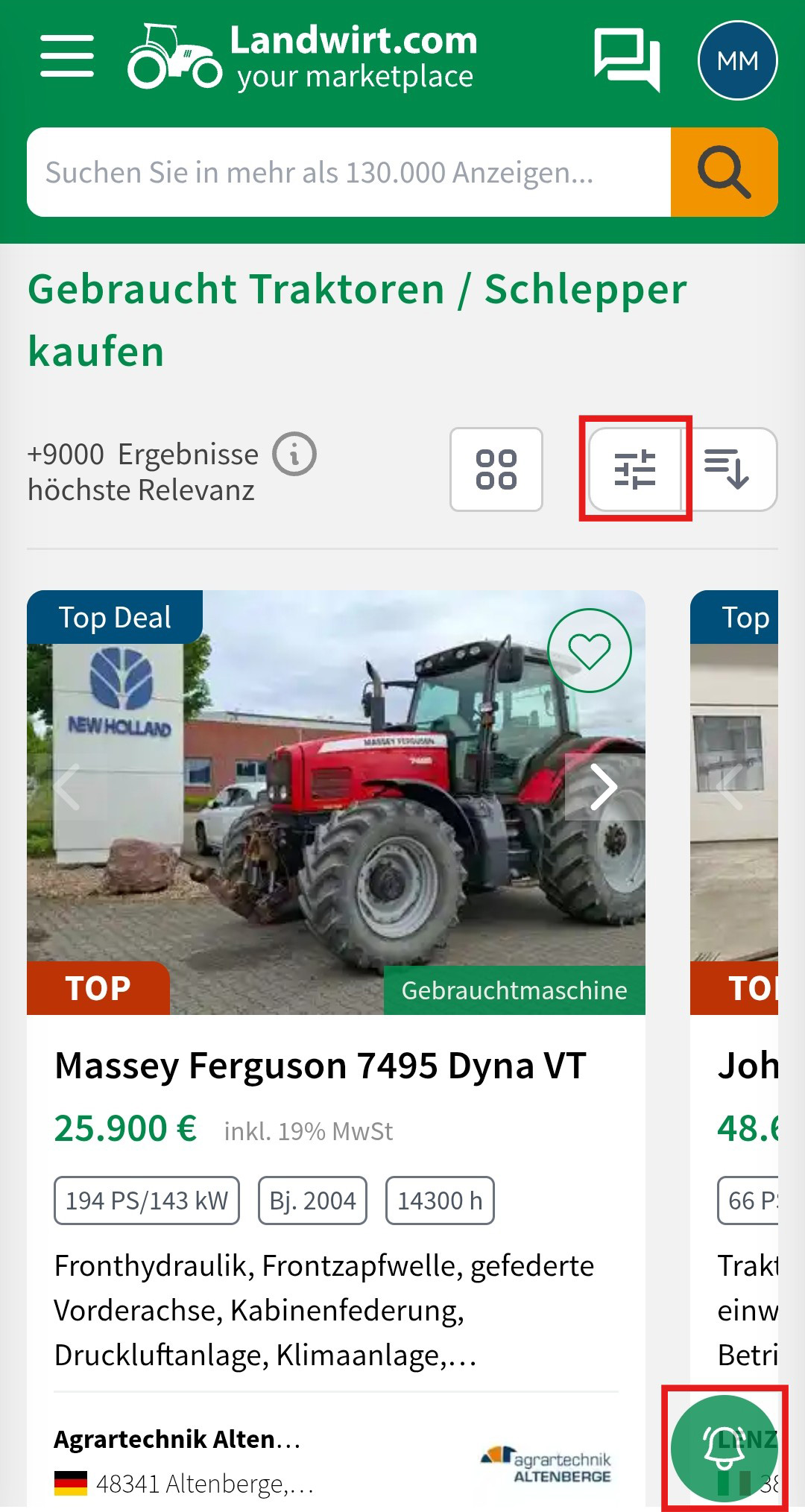Show previous photo with left carousel arrow

coord(69,786)
